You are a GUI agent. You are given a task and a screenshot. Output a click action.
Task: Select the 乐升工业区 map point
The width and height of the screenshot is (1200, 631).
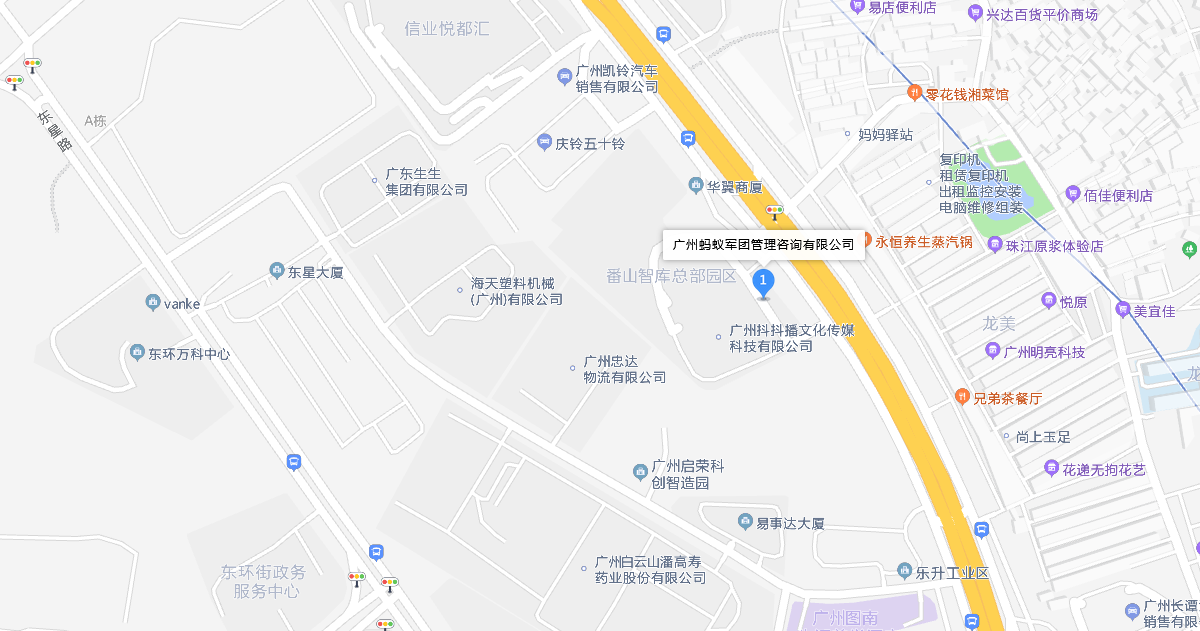[x=905, y=573]
